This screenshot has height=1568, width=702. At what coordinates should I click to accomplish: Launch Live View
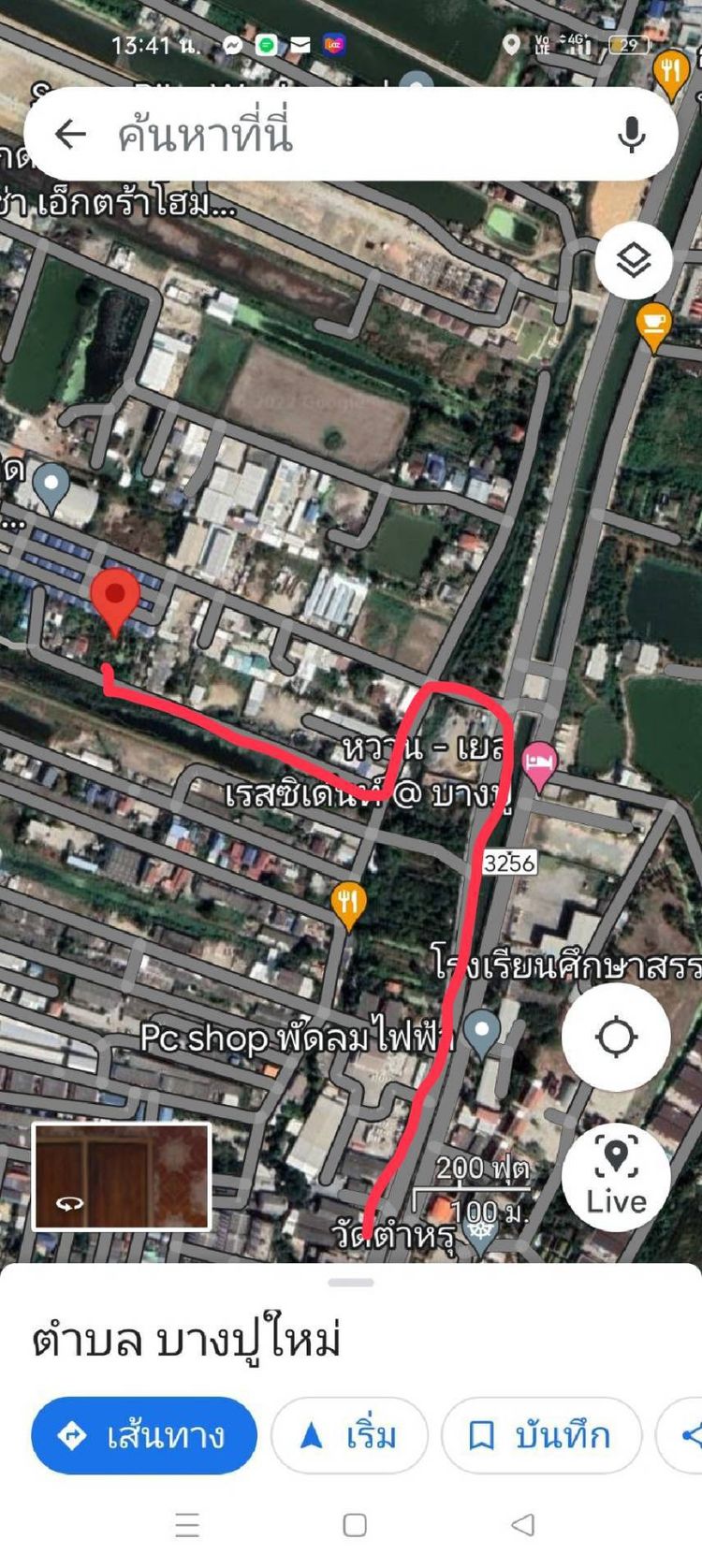[x=616, y=1176]
